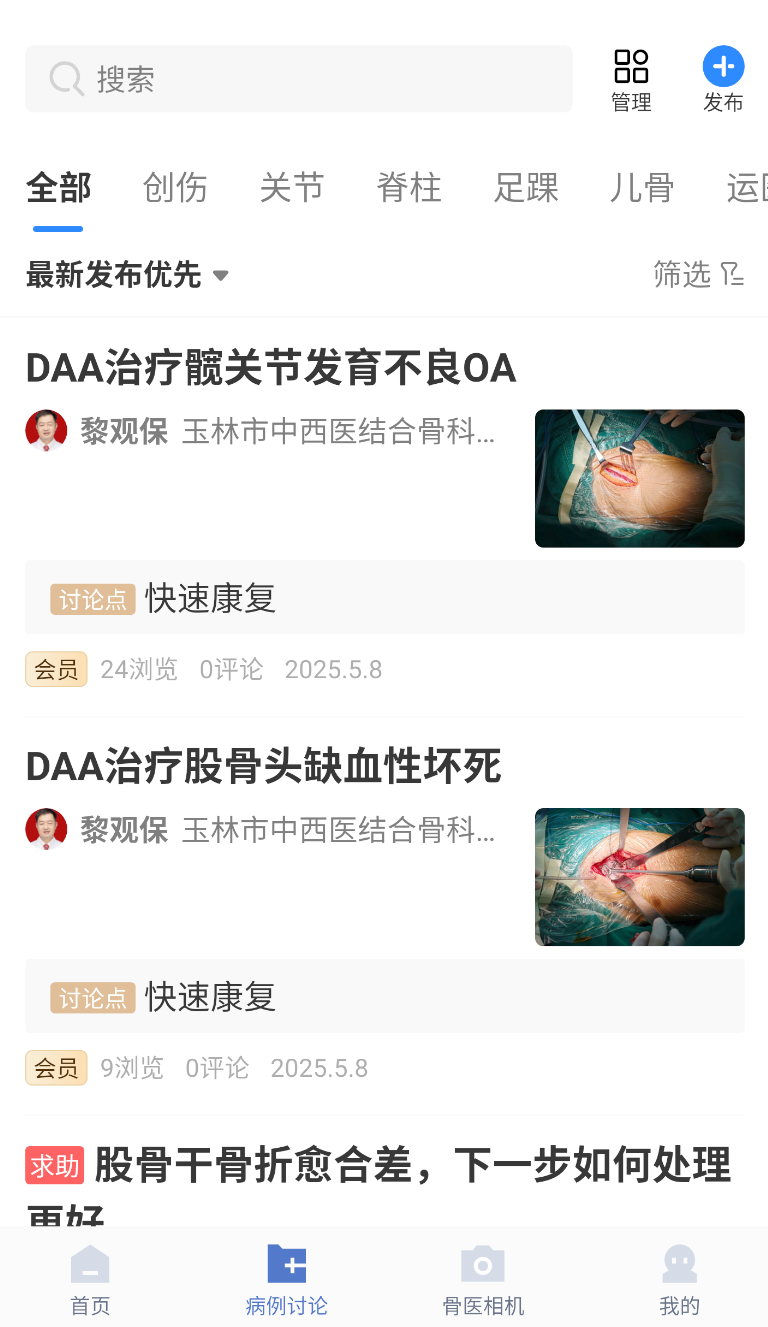Viewport: 768px width, 1327px height.
Task: Tap the search magnifier icon
Action: tap(65, 78)
